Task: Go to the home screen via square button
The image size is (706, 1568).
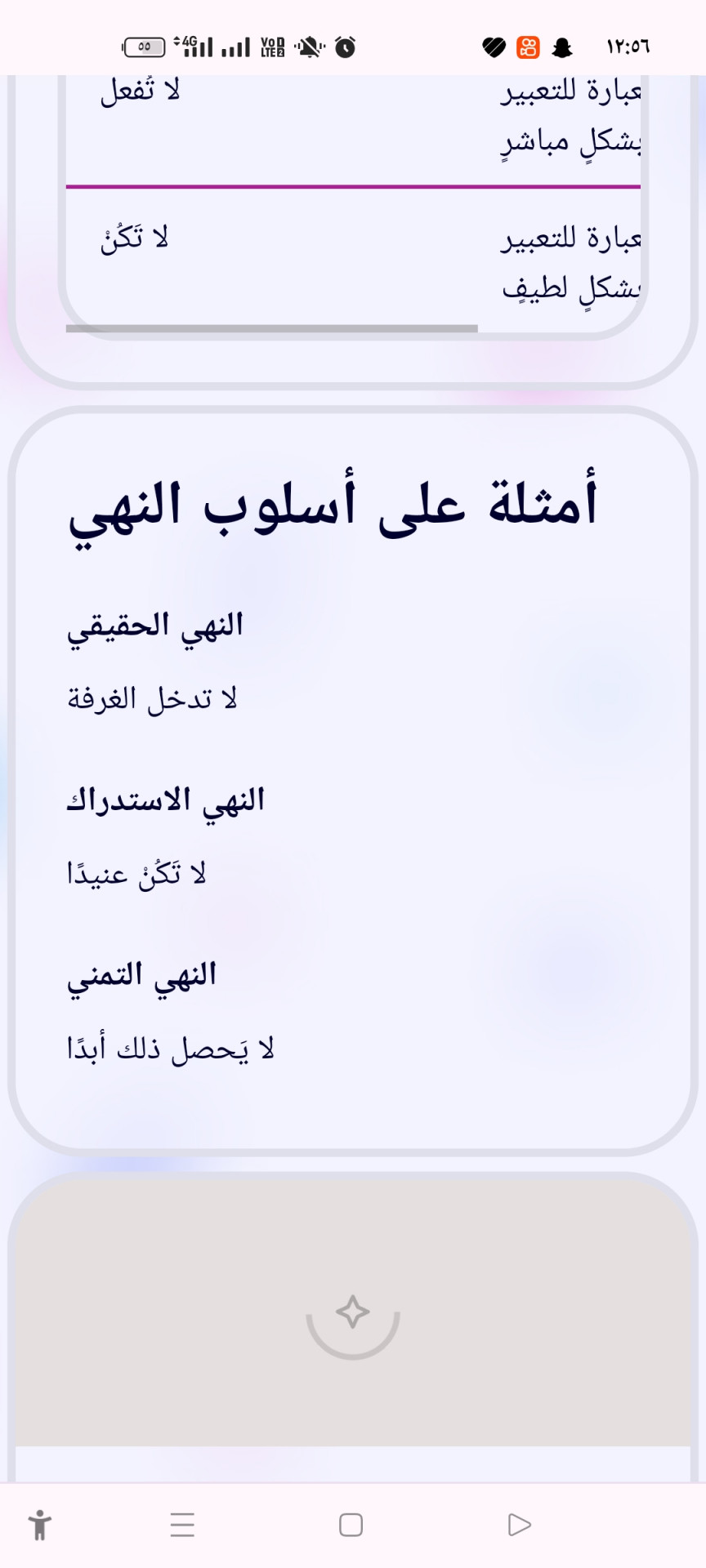Action: point(351,1525)
